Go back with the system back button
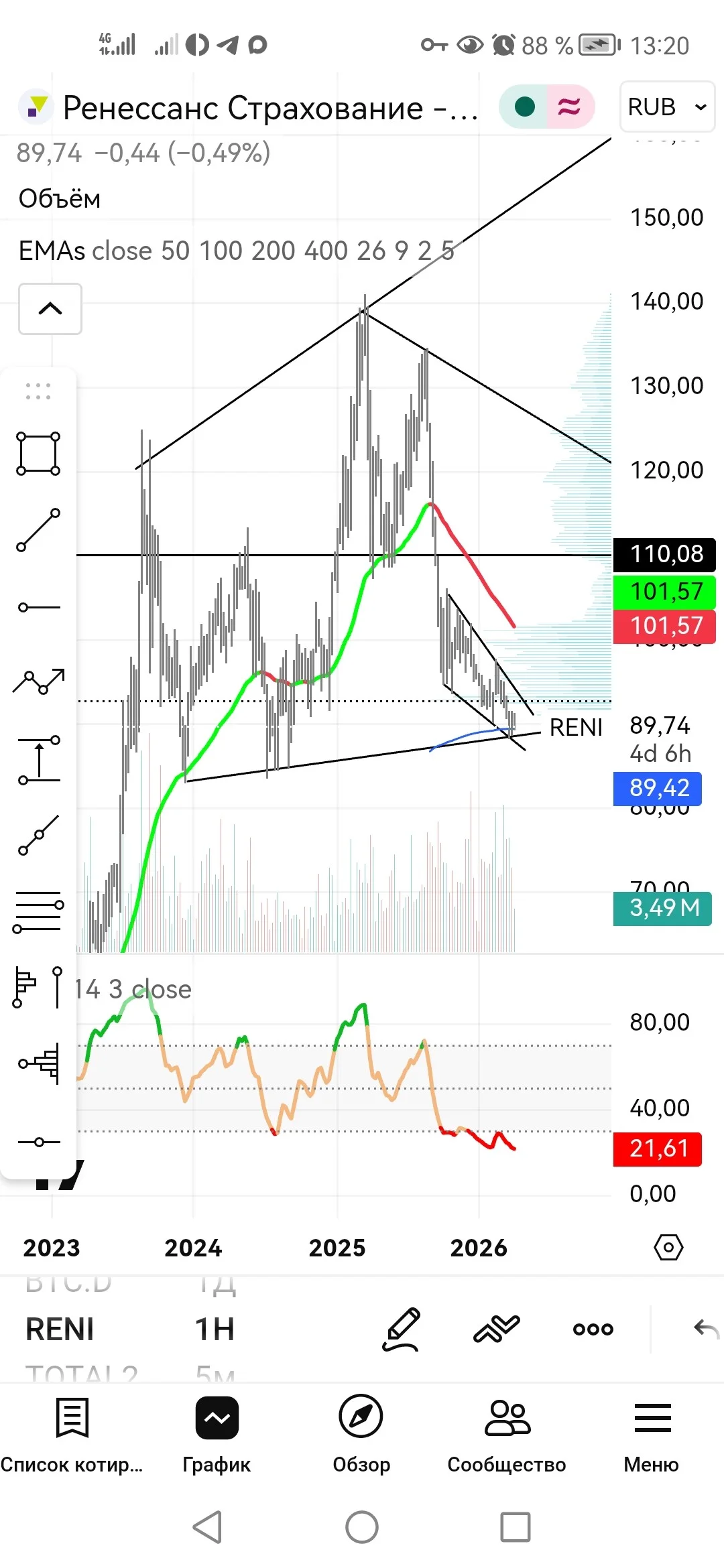 pos(207,1527)
